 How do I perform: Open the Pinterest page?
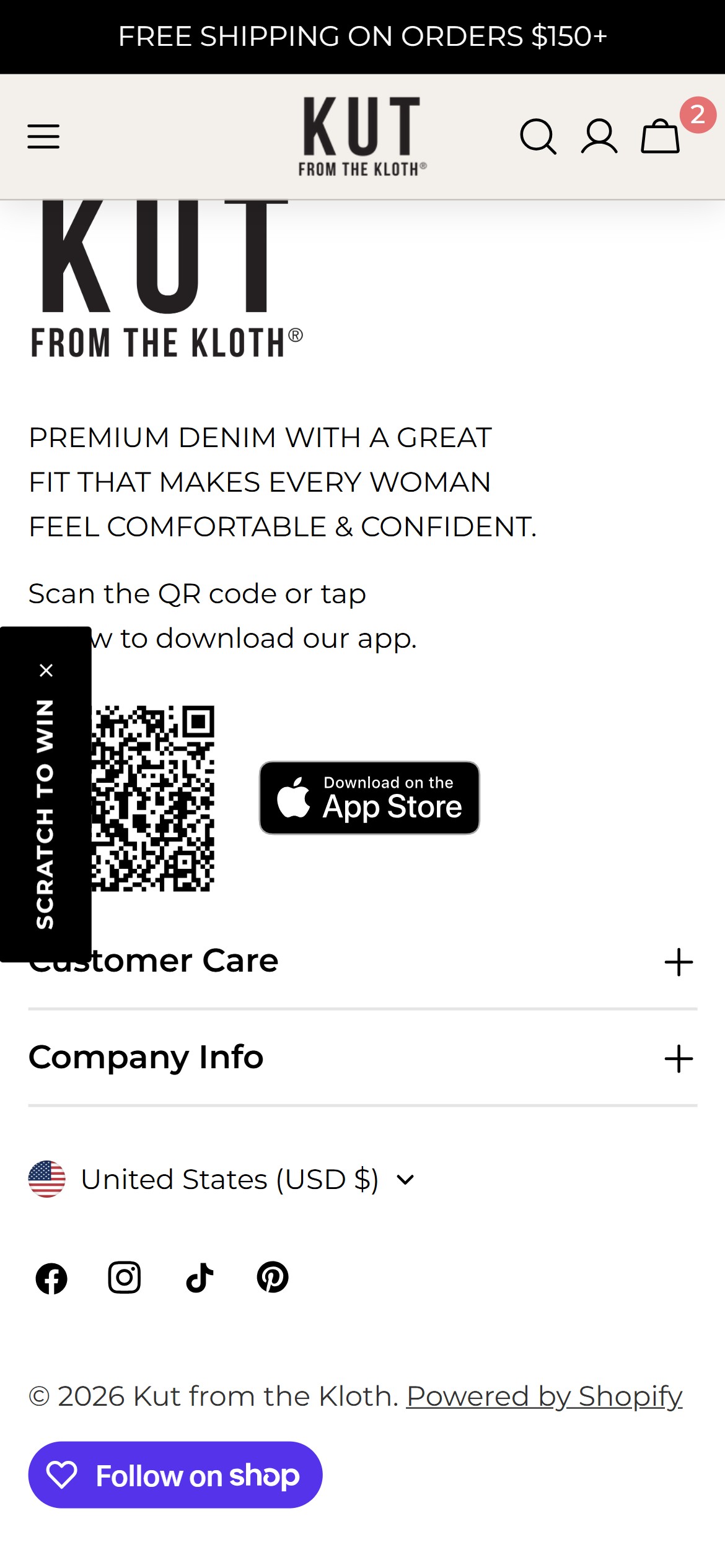click(273, 1278)
